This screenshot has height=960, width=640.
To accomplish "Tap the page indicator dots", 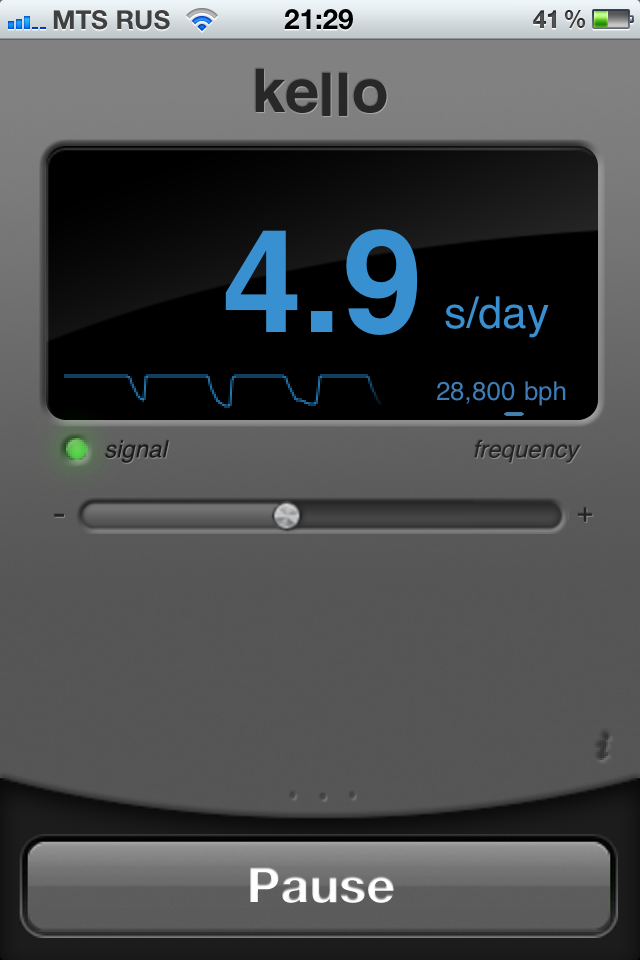I will point(322,796).
